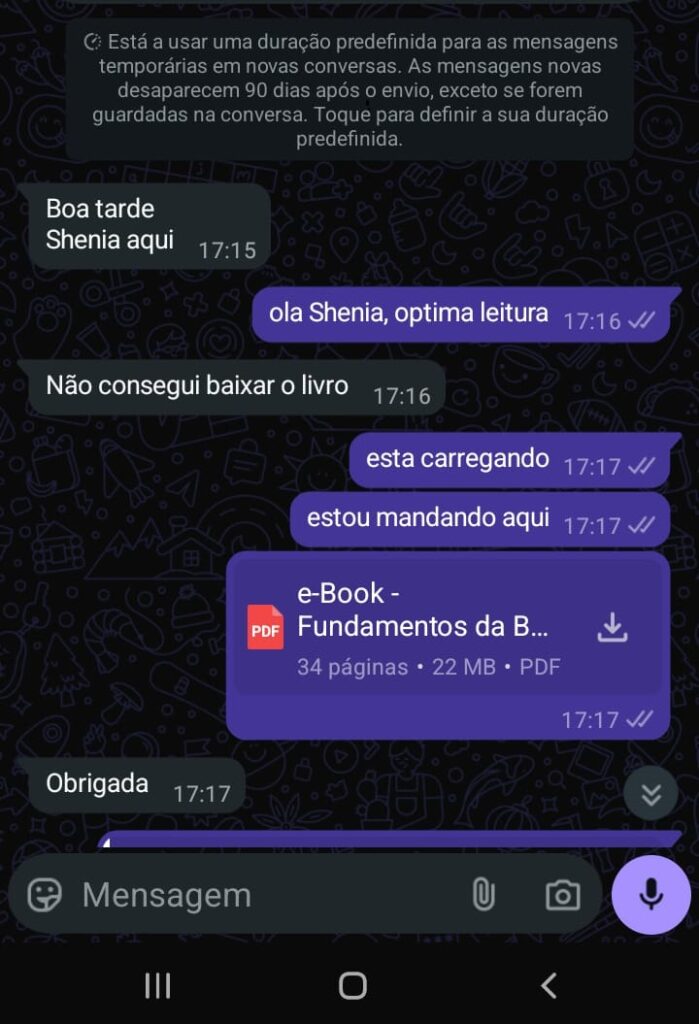699x1024 pixels.
Task: Open the e-Book Fundamentos PDF document
Action: point(422,627)
